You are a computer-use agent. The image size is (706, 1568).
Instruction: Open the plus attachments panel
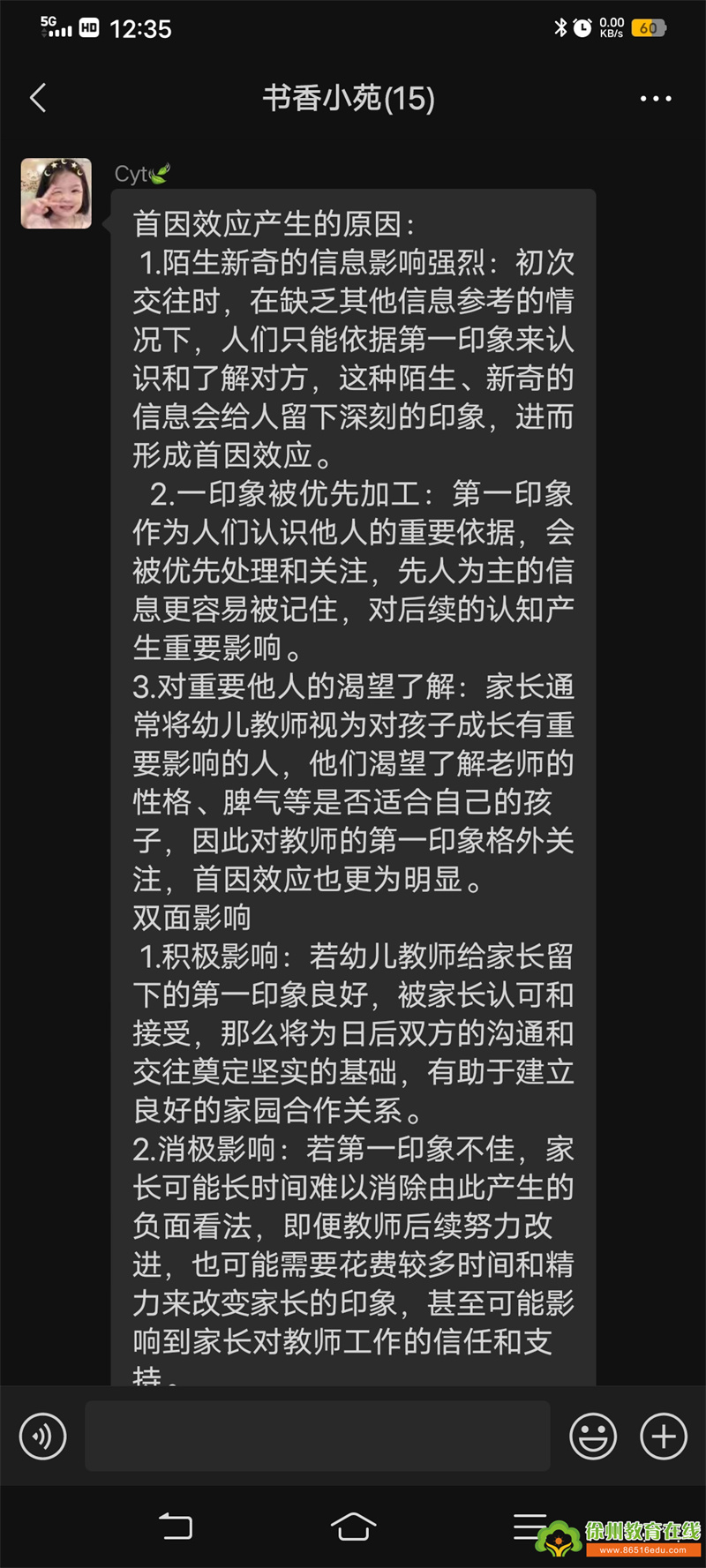tap(664, 1436)
